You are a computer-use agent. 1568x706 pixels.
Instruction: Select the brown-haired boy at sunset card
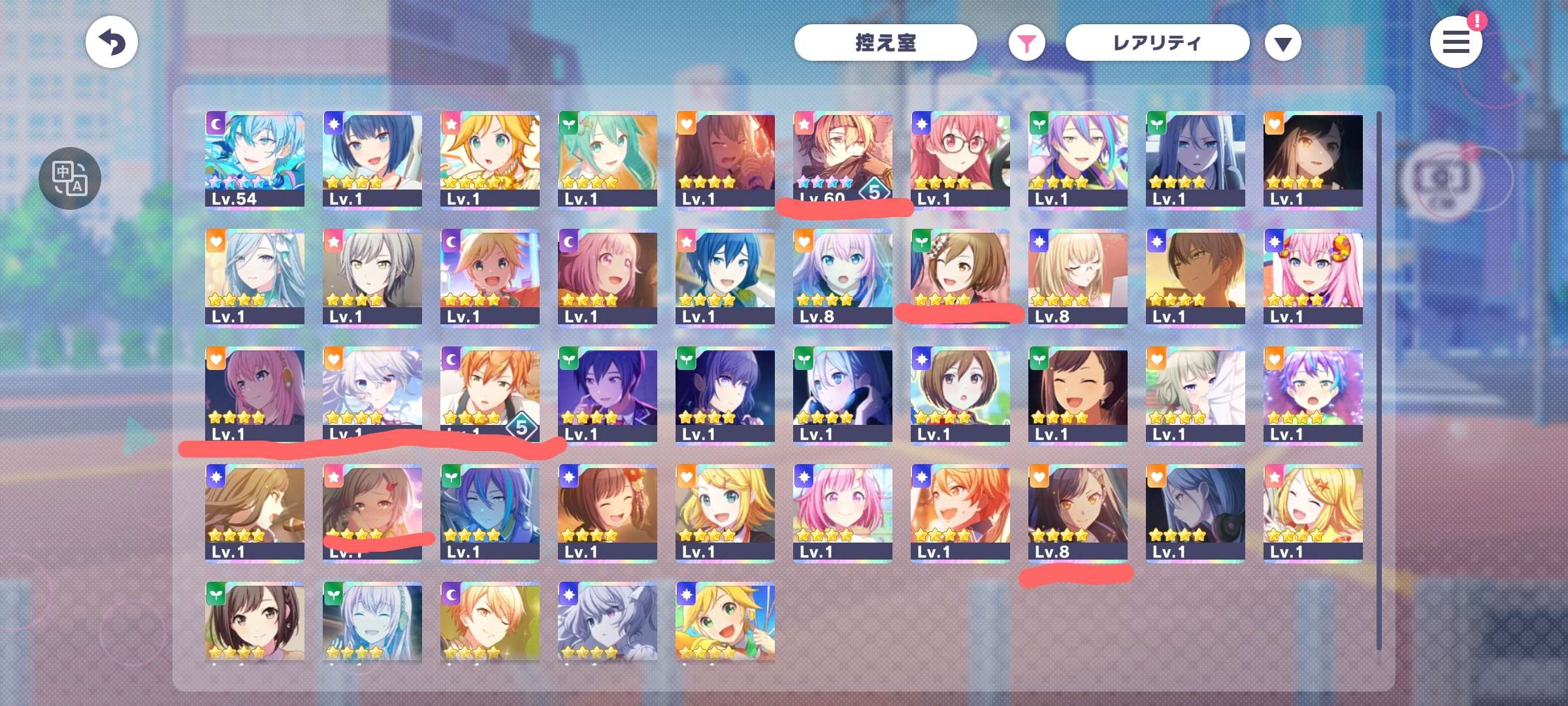tap(1196, 277)
